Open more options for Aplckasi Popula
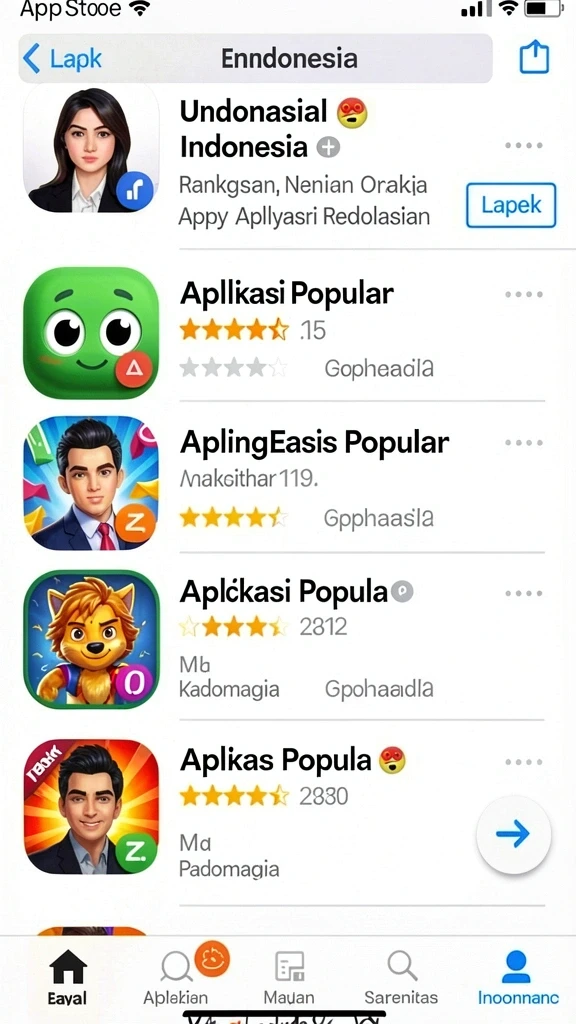Screen dimensions: 576x1024 point(524,594)
